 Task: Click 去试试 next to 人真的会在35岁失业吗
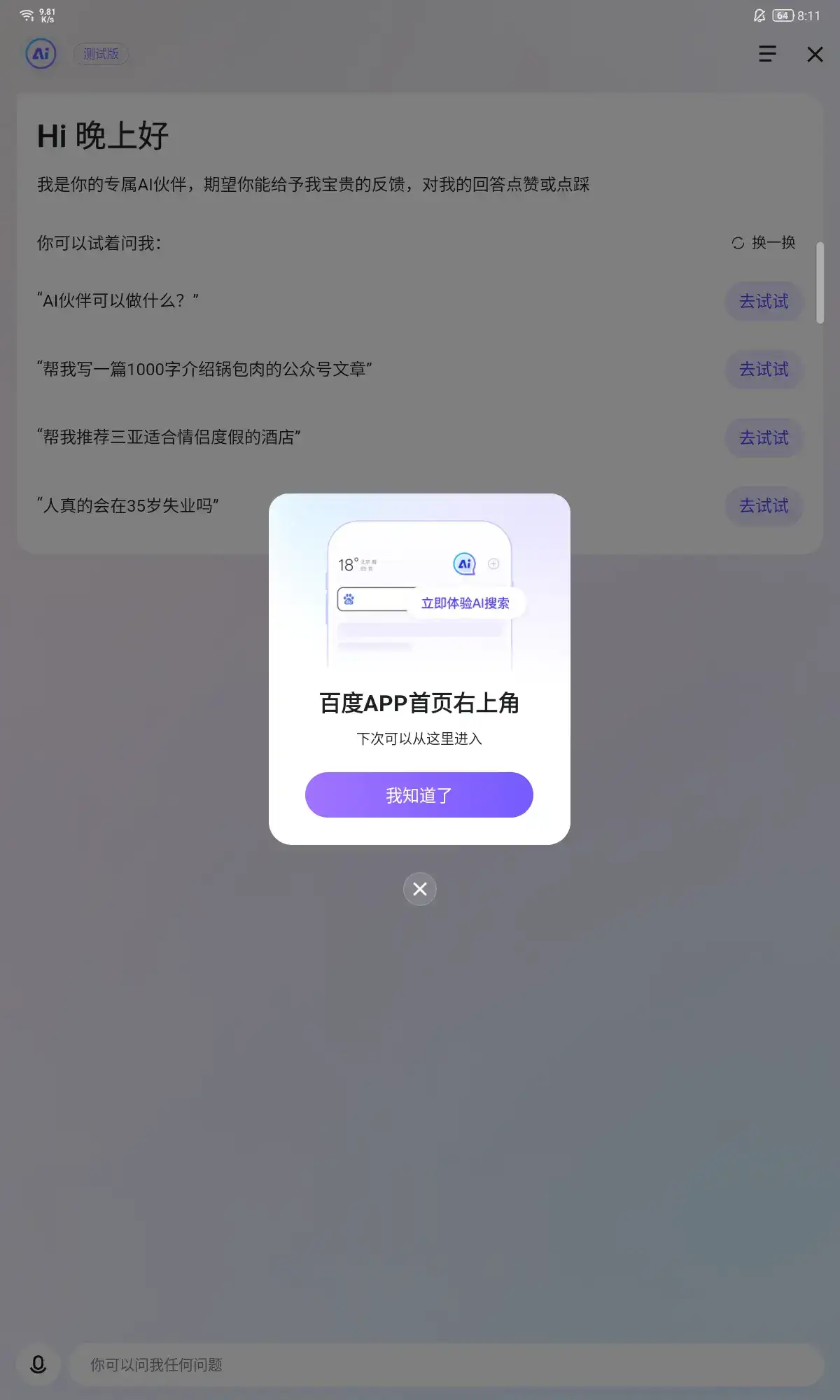point(764,506)
